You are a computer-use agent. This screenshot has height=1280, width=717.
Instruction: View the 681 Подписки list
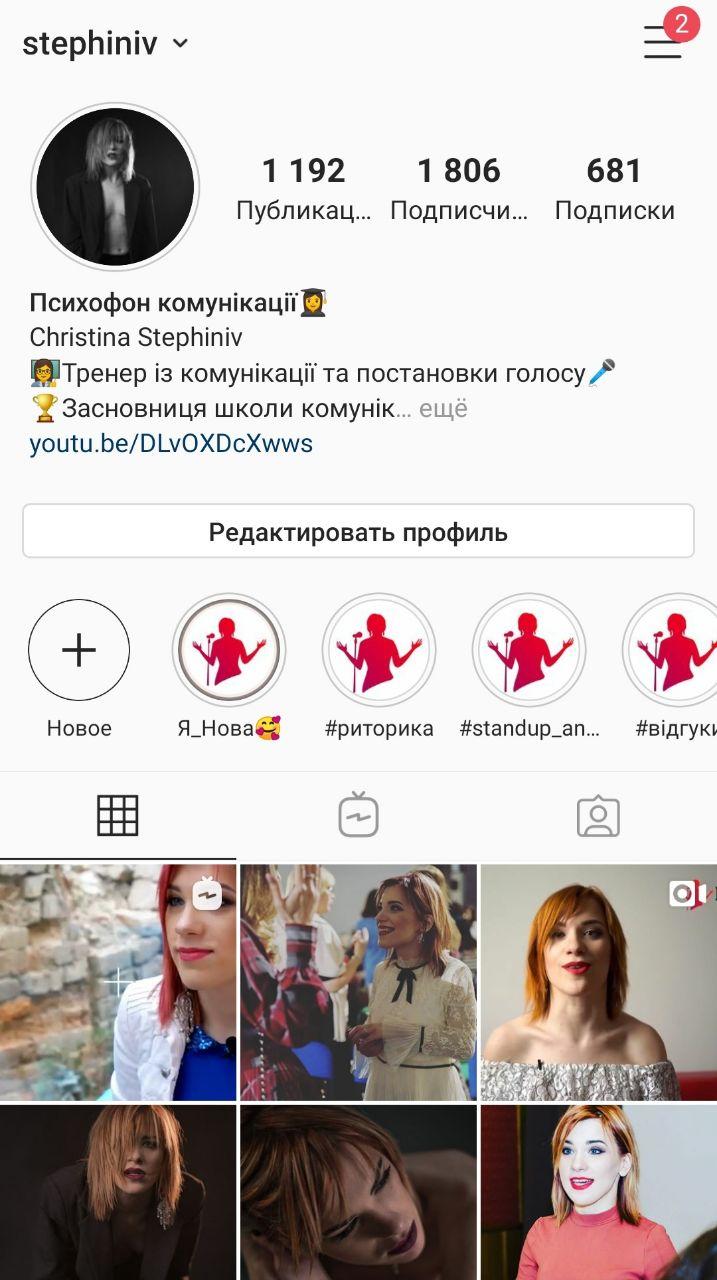point(614,187)
